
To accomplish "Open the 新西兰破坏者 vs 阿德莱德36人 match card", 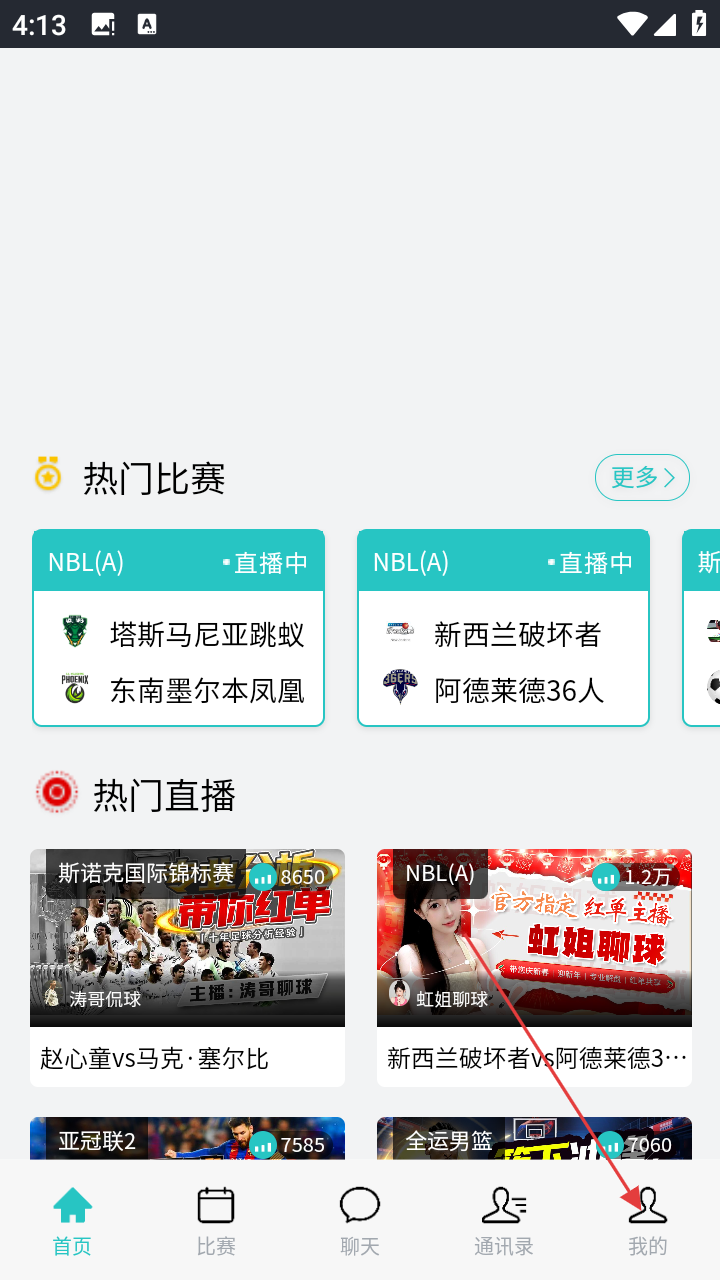I will tap(503, 628).
